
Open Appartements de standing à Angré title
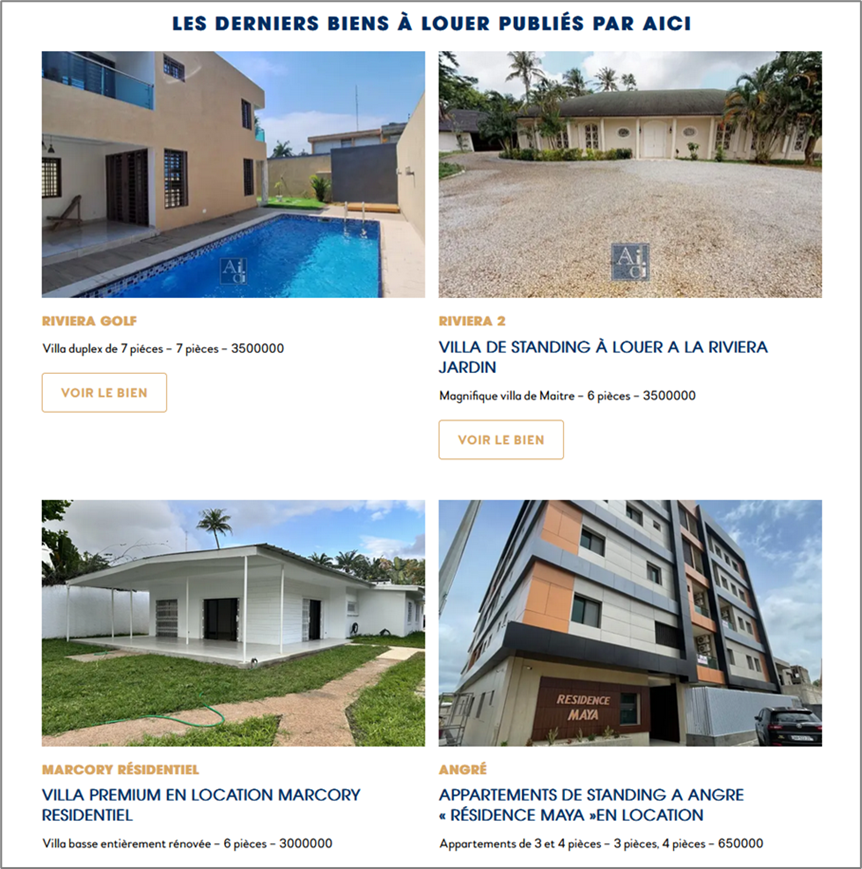pos(591,805)
